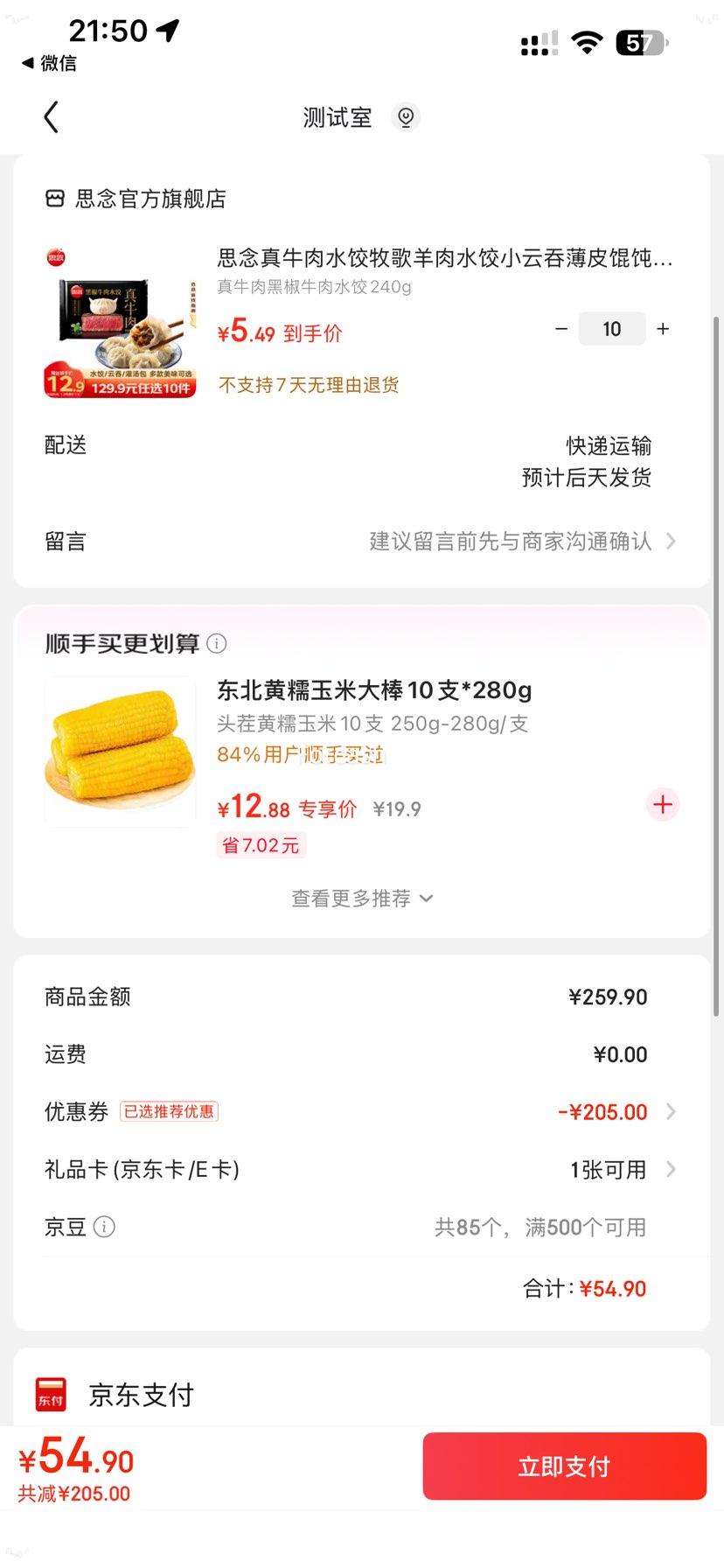
Task: Tap the red plus to add the corn item
Action: [x=662, y=804]
